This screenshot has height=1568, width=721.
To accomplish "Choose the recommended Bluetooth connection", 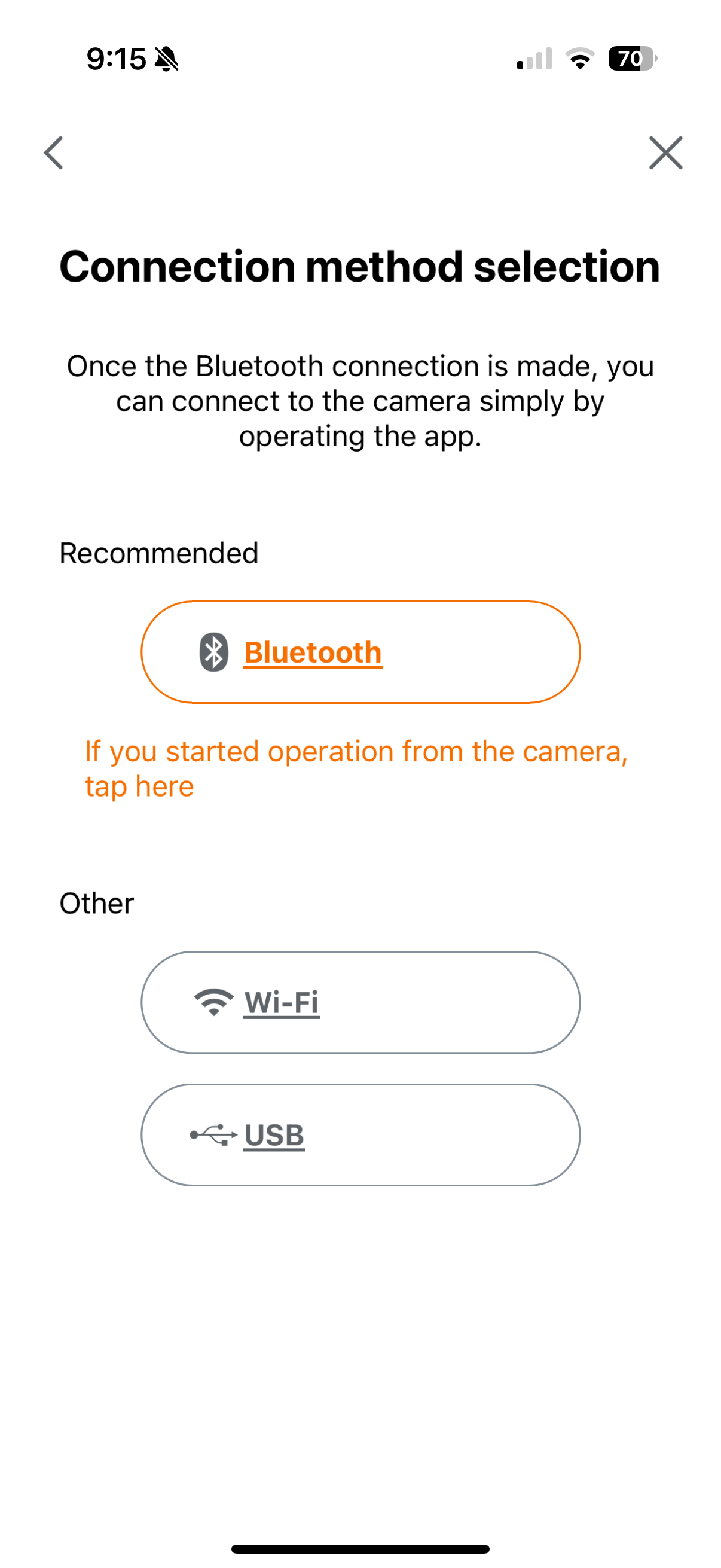I will pos(360,652).
